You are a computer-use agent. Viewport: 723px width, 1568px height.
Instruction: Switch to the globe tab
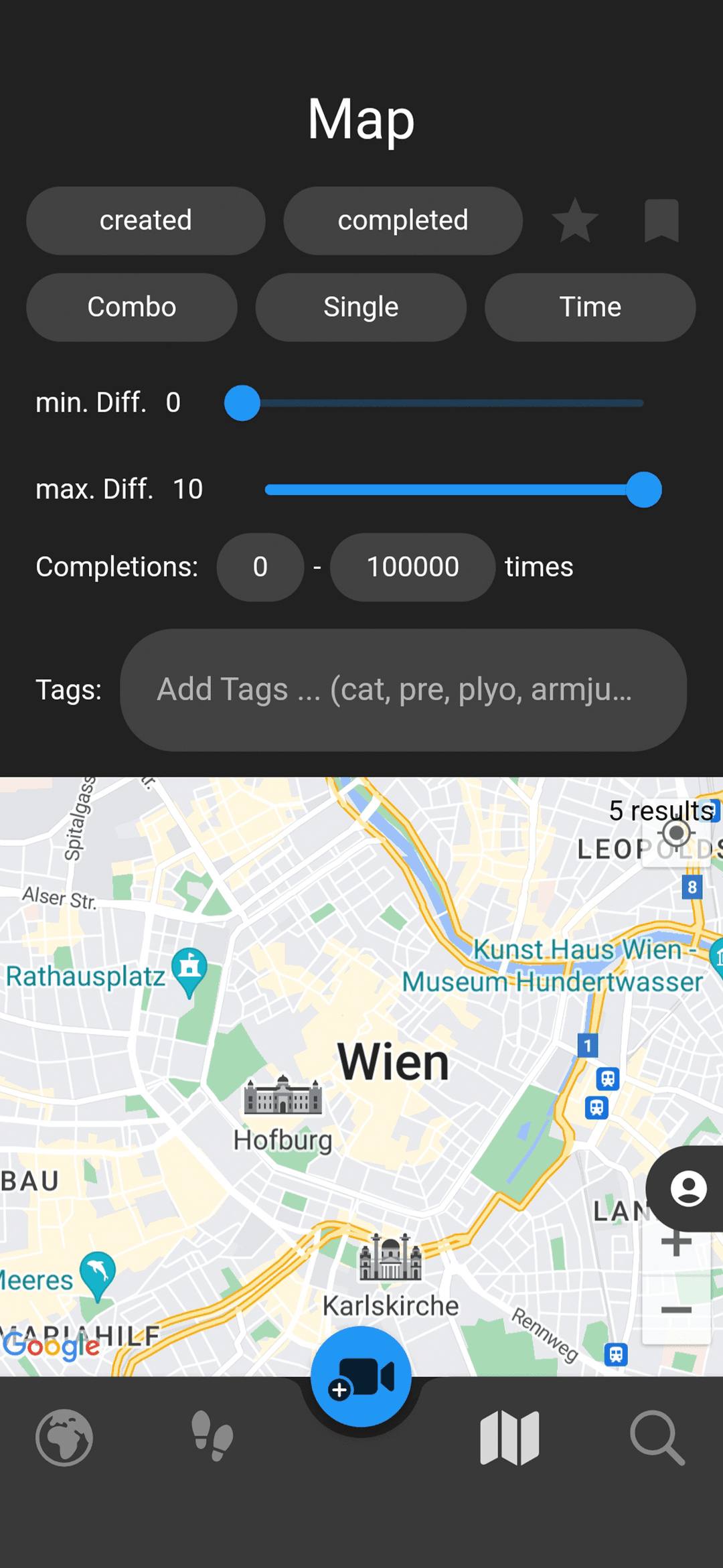(x=64, y=1438)
